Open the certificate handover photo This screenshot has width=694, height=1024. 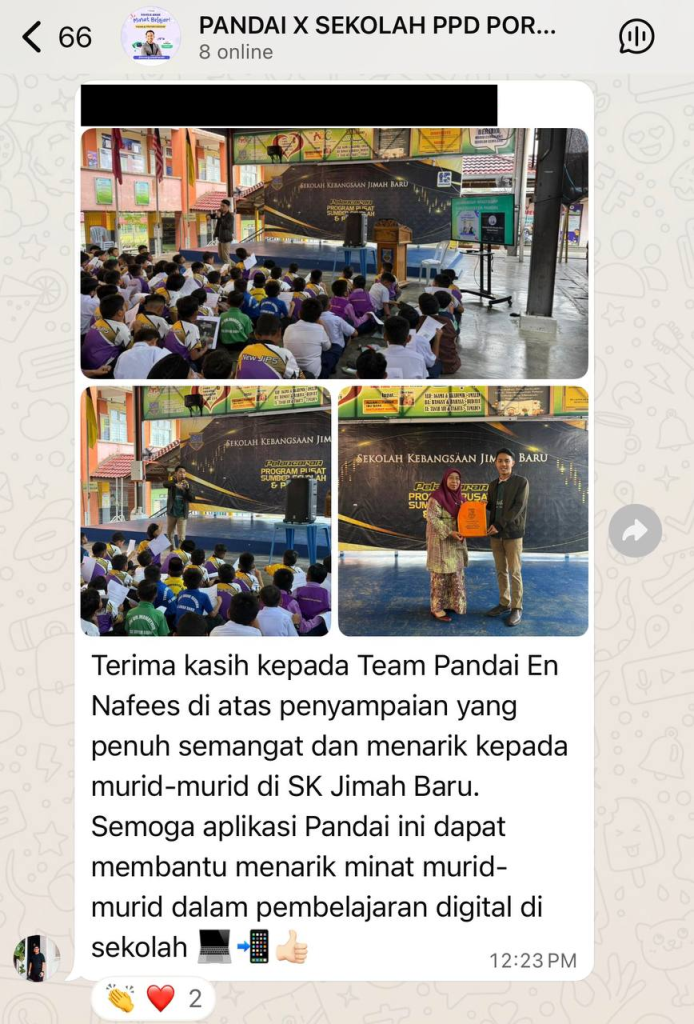[463, 510]
